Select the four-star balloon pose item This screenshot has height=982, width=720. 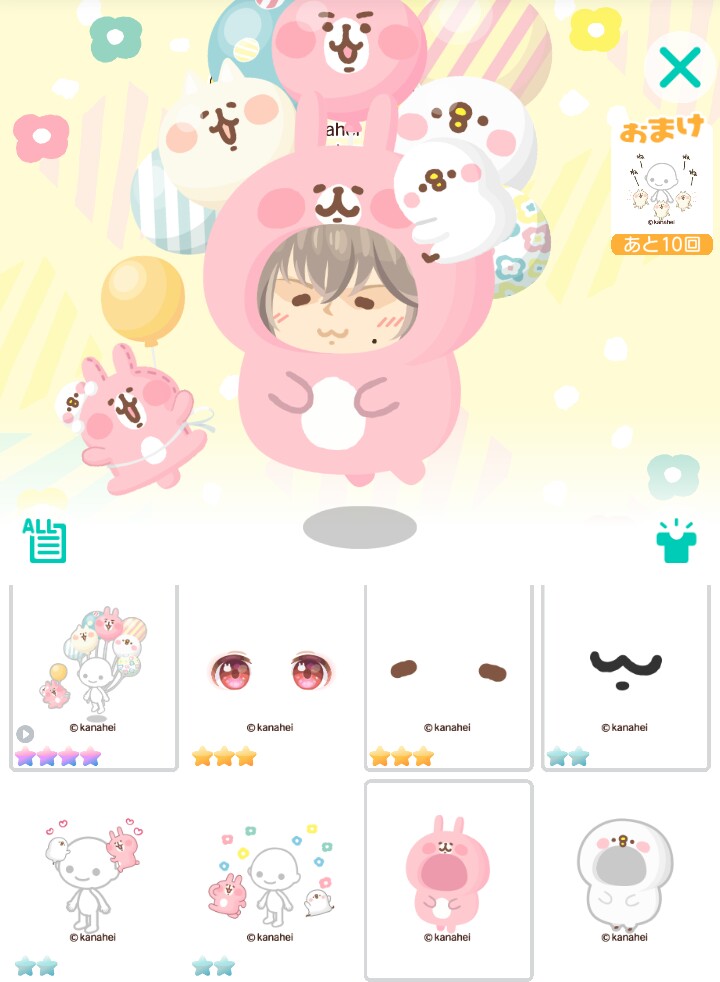(94, 677)
